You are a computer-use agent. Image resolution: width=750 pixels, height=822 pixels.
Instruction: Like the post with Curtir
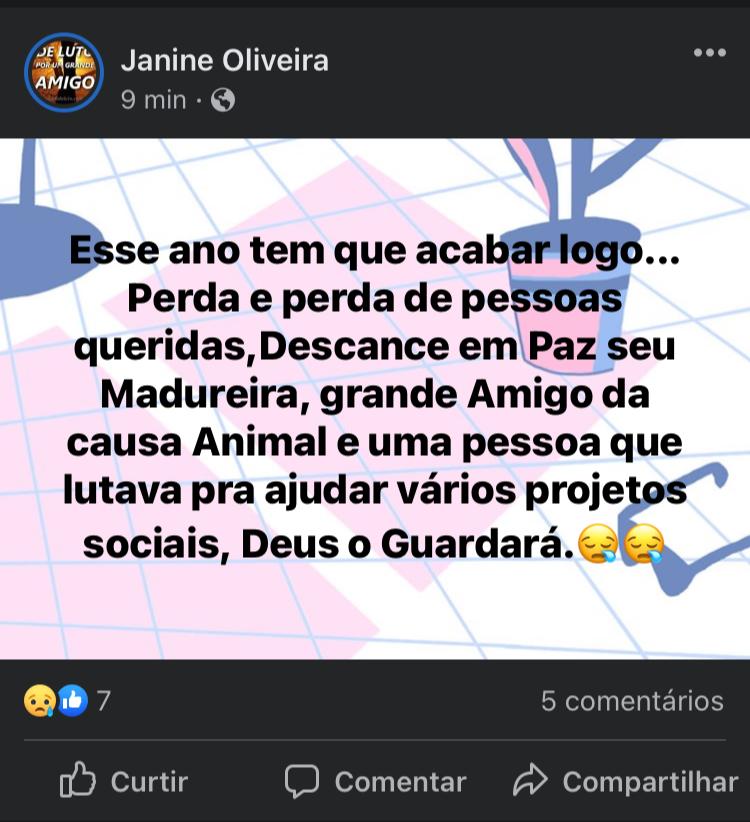124,781
